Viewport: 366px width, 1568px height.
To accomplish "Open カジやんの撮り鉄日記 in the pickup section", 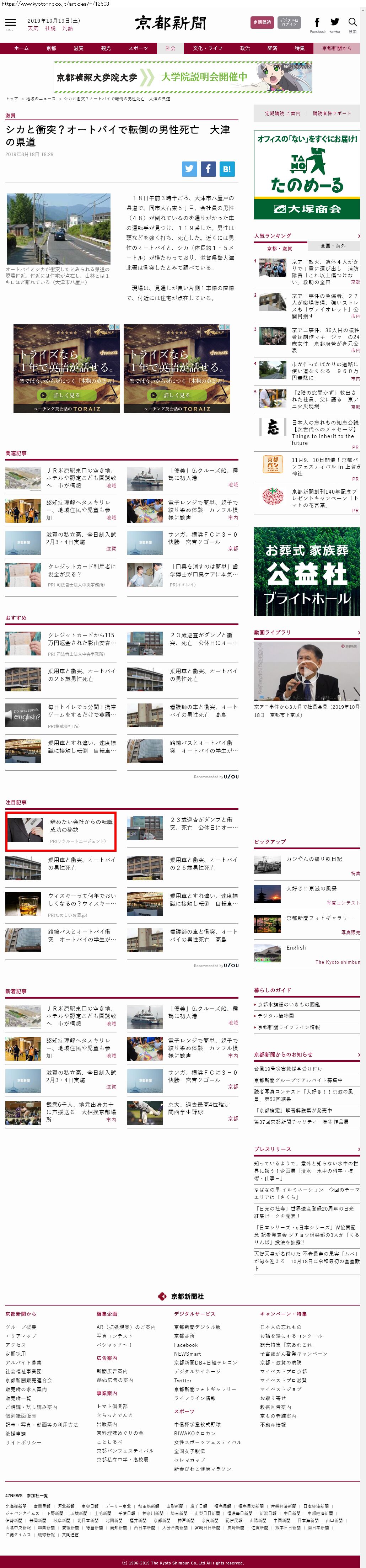I will coord(314,859).
